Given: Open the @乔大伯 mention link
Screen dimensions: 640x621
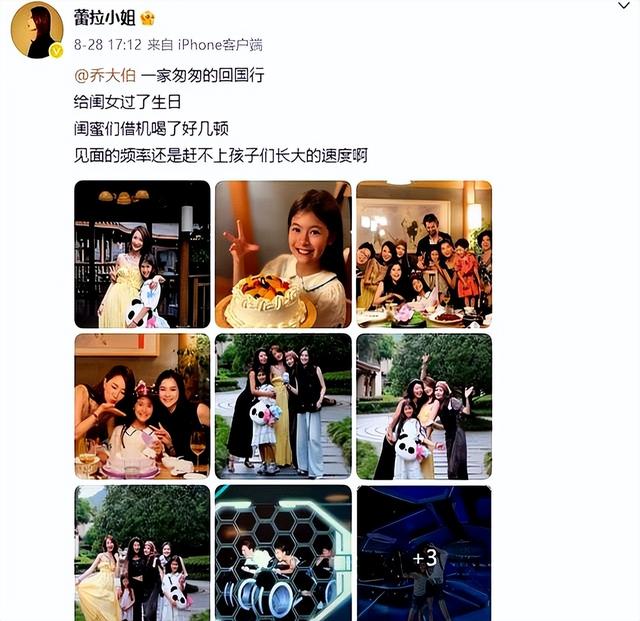Looking at the screenshot, I should pyautogui.click(x=98, y=76).
